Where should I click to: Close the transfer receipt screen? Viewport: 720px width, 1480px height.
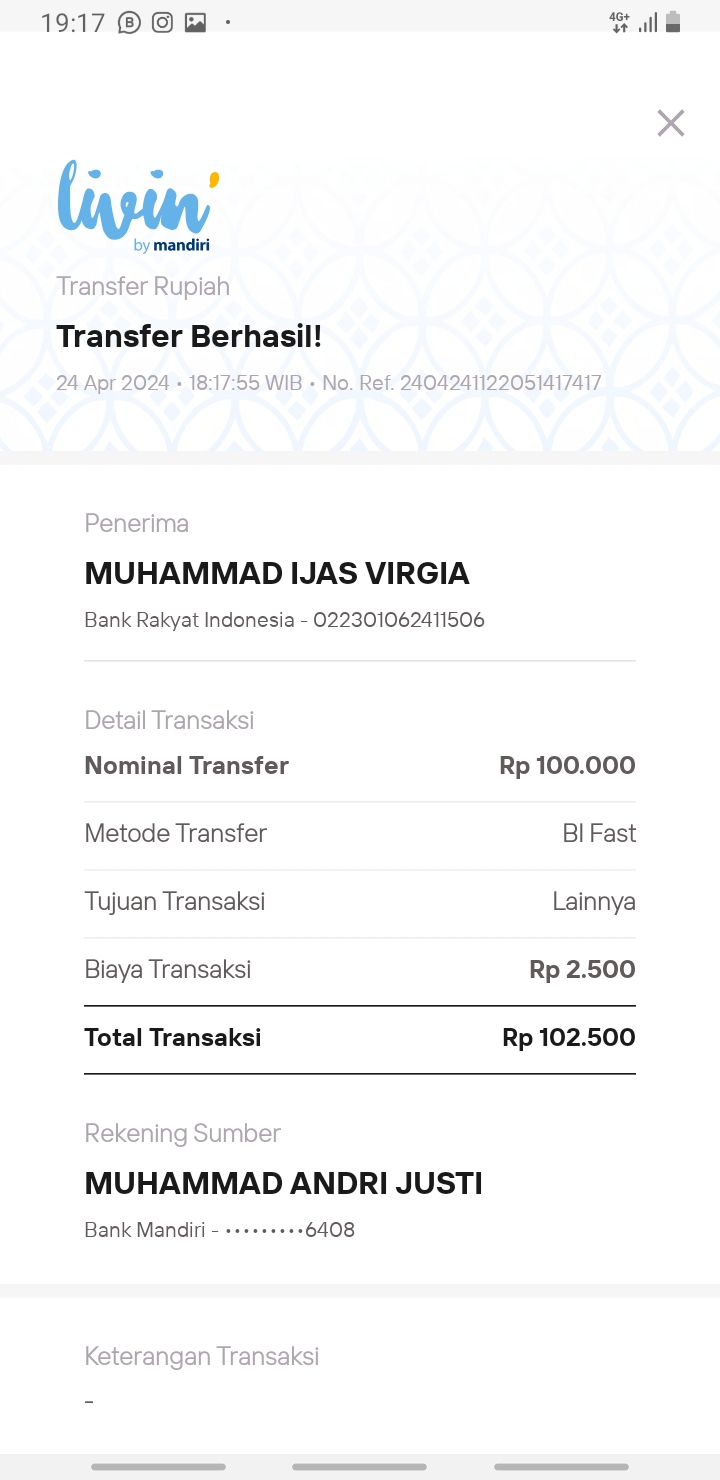670,123
